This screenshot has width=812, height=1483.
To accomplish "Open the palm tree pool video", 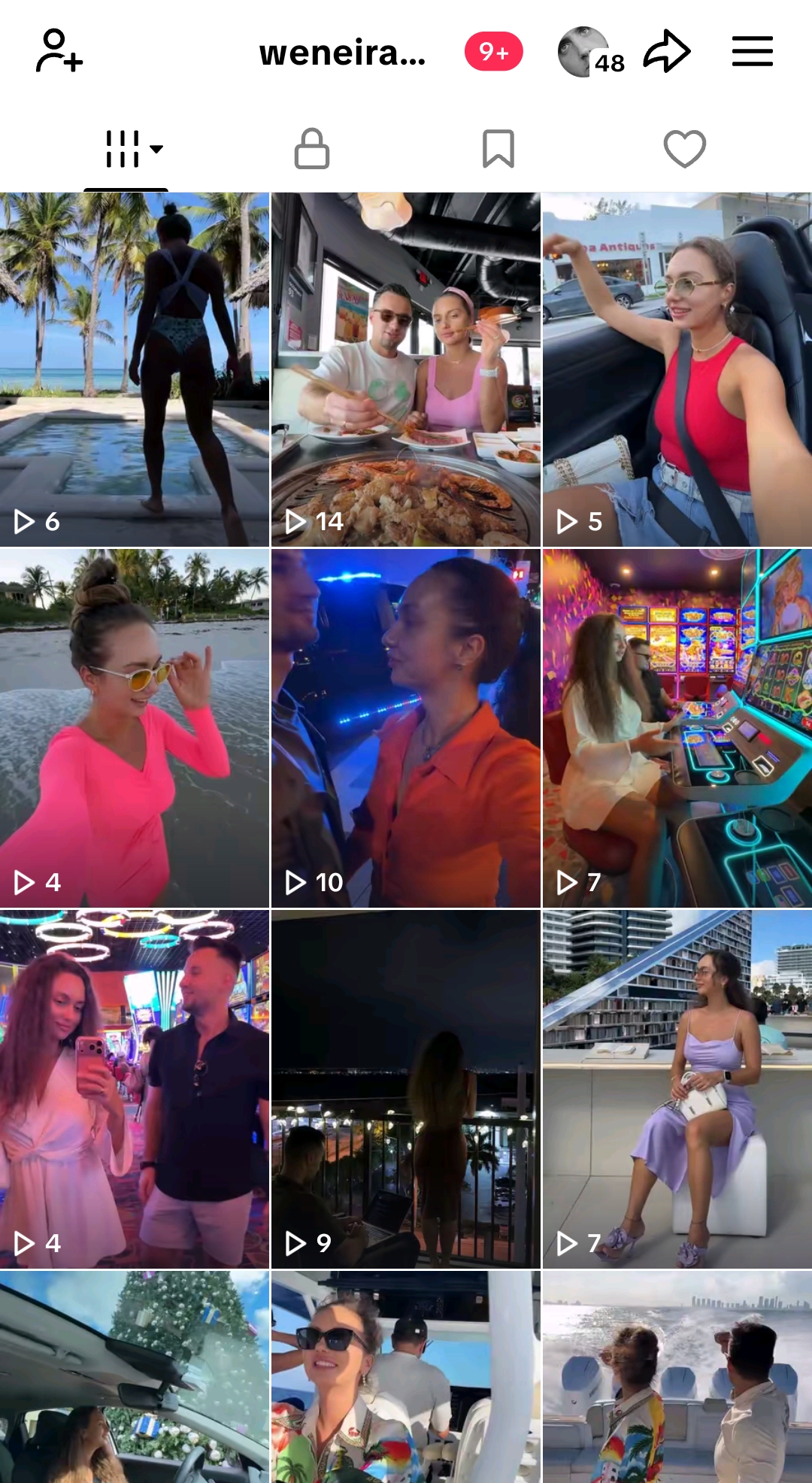I will 135,369.
